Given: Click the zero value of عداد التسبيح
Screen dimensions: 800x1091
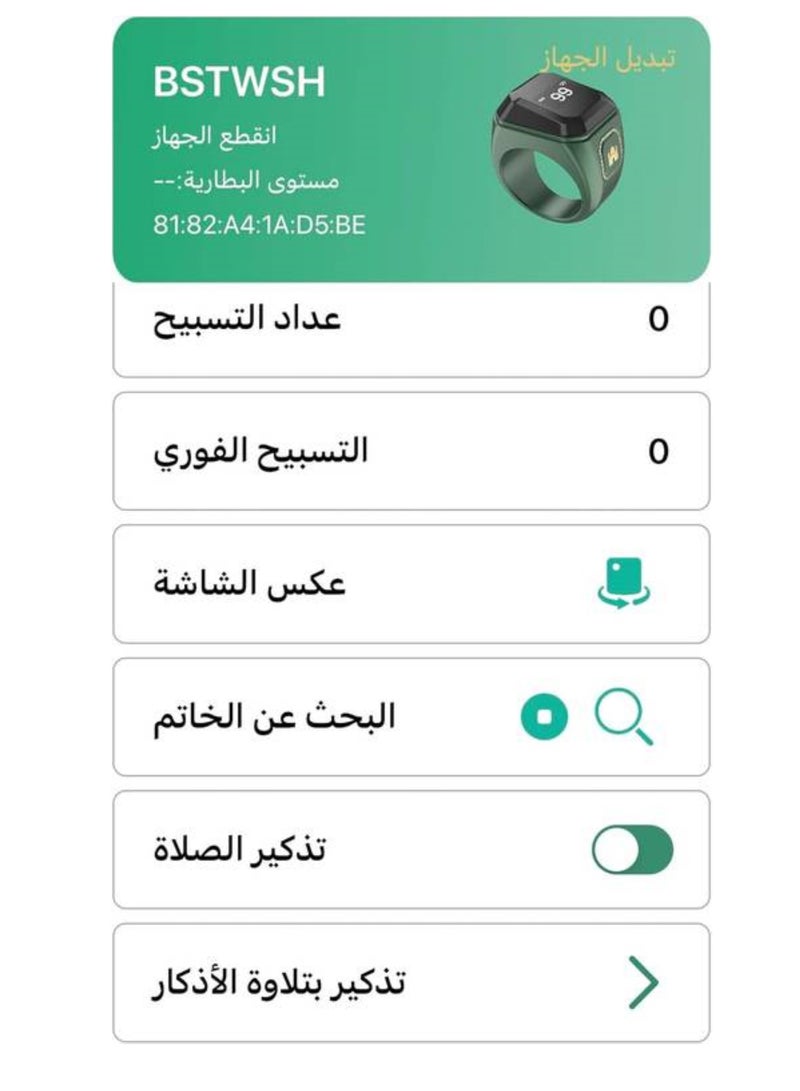Looking at the screenshot, I should point(656,316).
